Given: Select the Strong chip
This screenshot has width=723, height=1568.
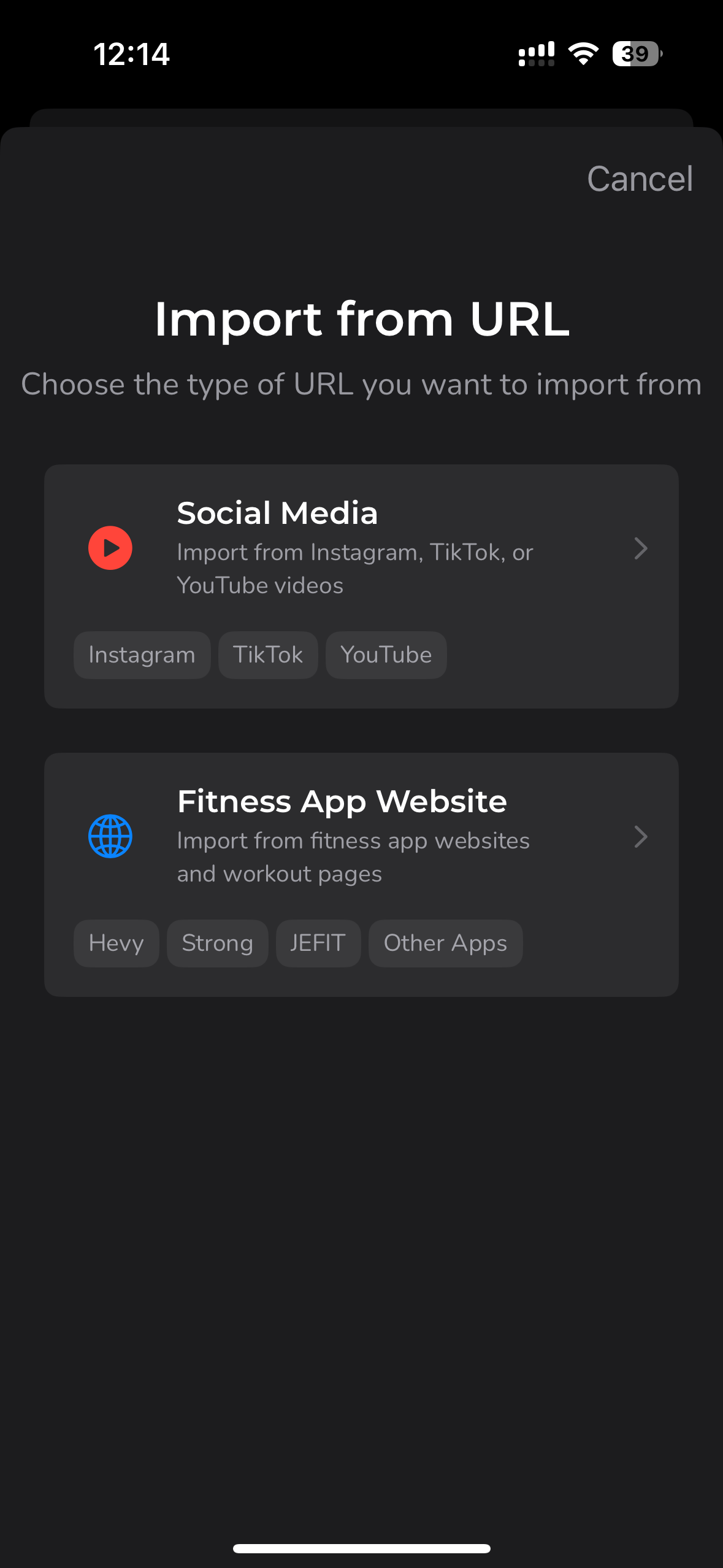Looking at the screenshot, I should (217, 943).
